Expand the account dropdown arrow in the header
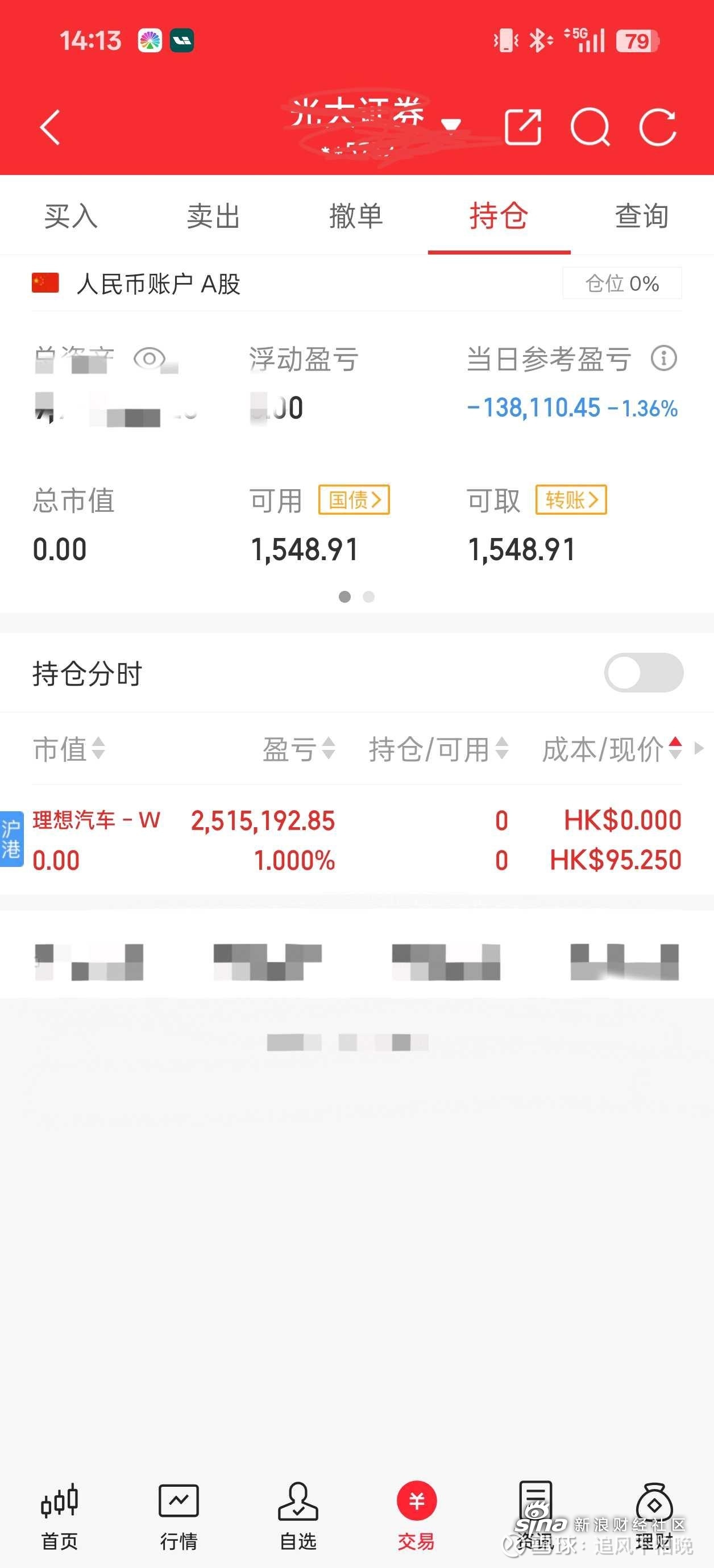714x1568 pixels. (451, 126)
